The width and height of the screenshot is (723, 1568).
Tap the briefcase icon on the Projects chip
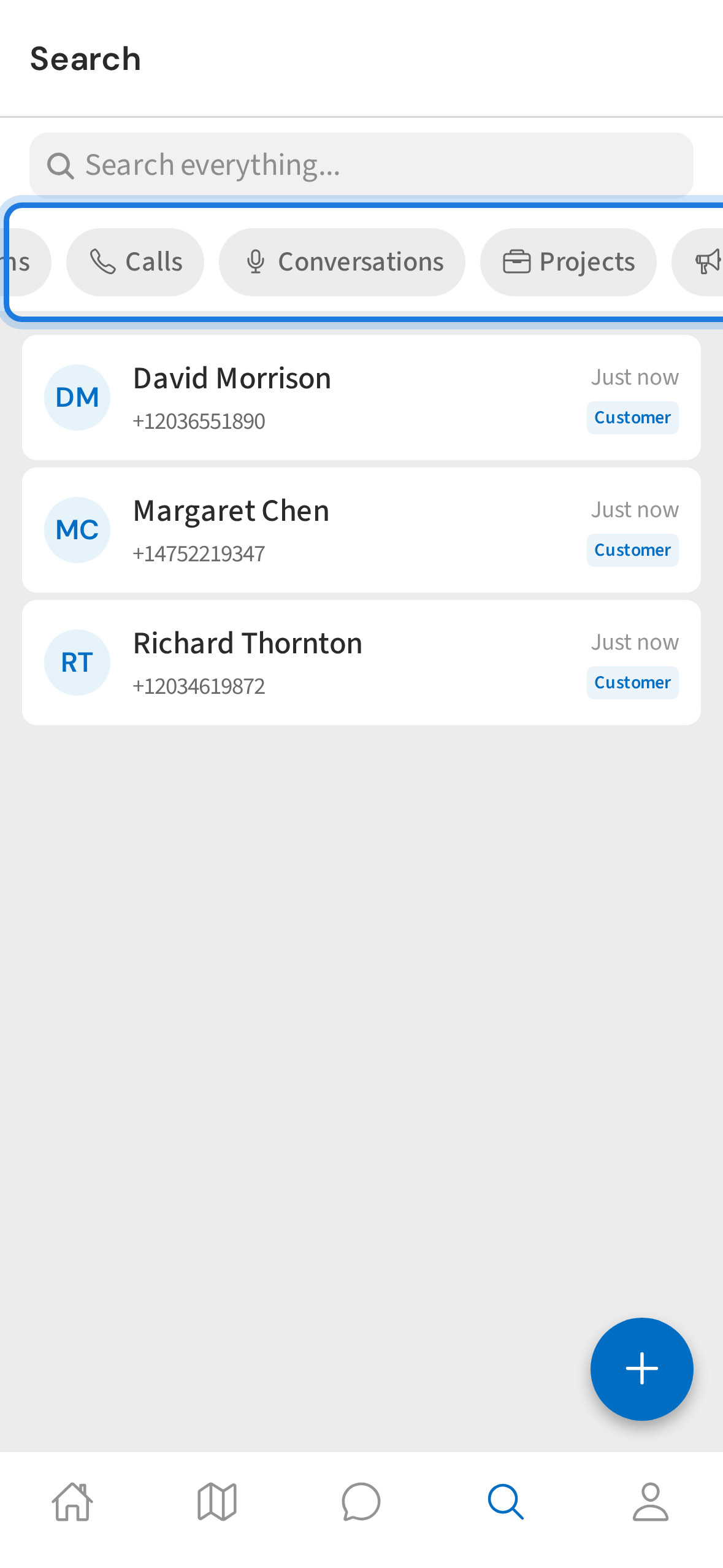(516, 261)
